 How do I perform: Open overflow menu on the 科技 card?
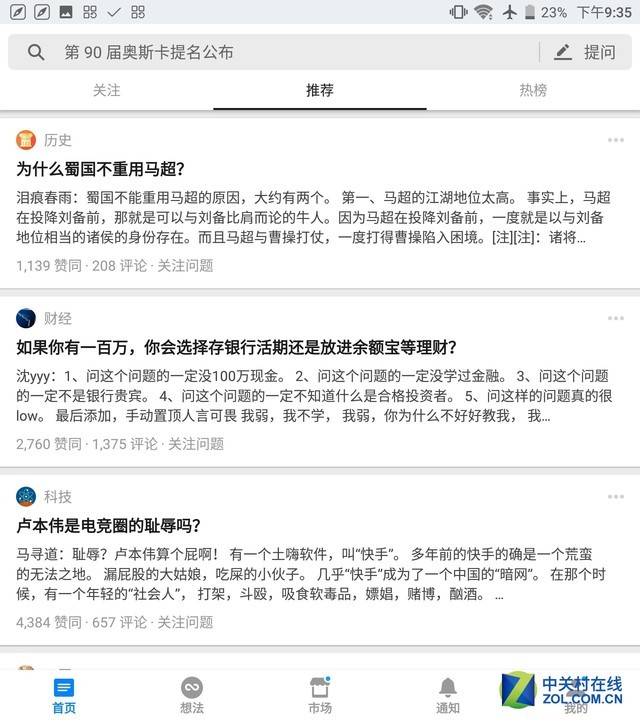click(615, 496)
